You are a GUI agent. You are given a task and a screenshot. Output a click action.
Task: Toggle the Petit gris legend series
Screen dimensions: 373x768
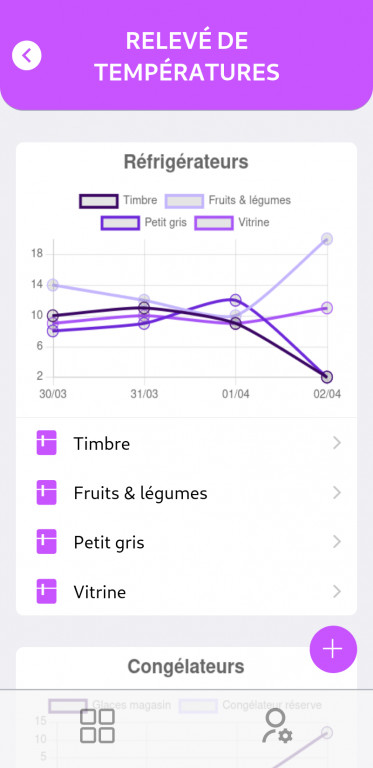(x=144, y=223)
